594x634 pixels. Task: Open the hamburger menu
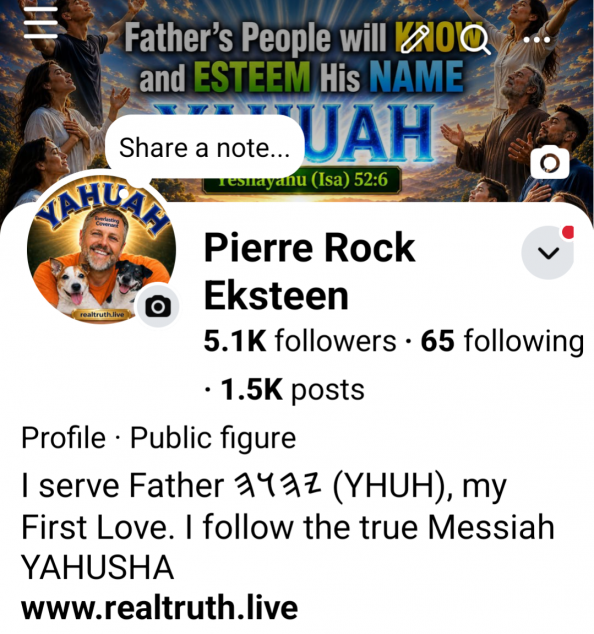tap(40, 23)
